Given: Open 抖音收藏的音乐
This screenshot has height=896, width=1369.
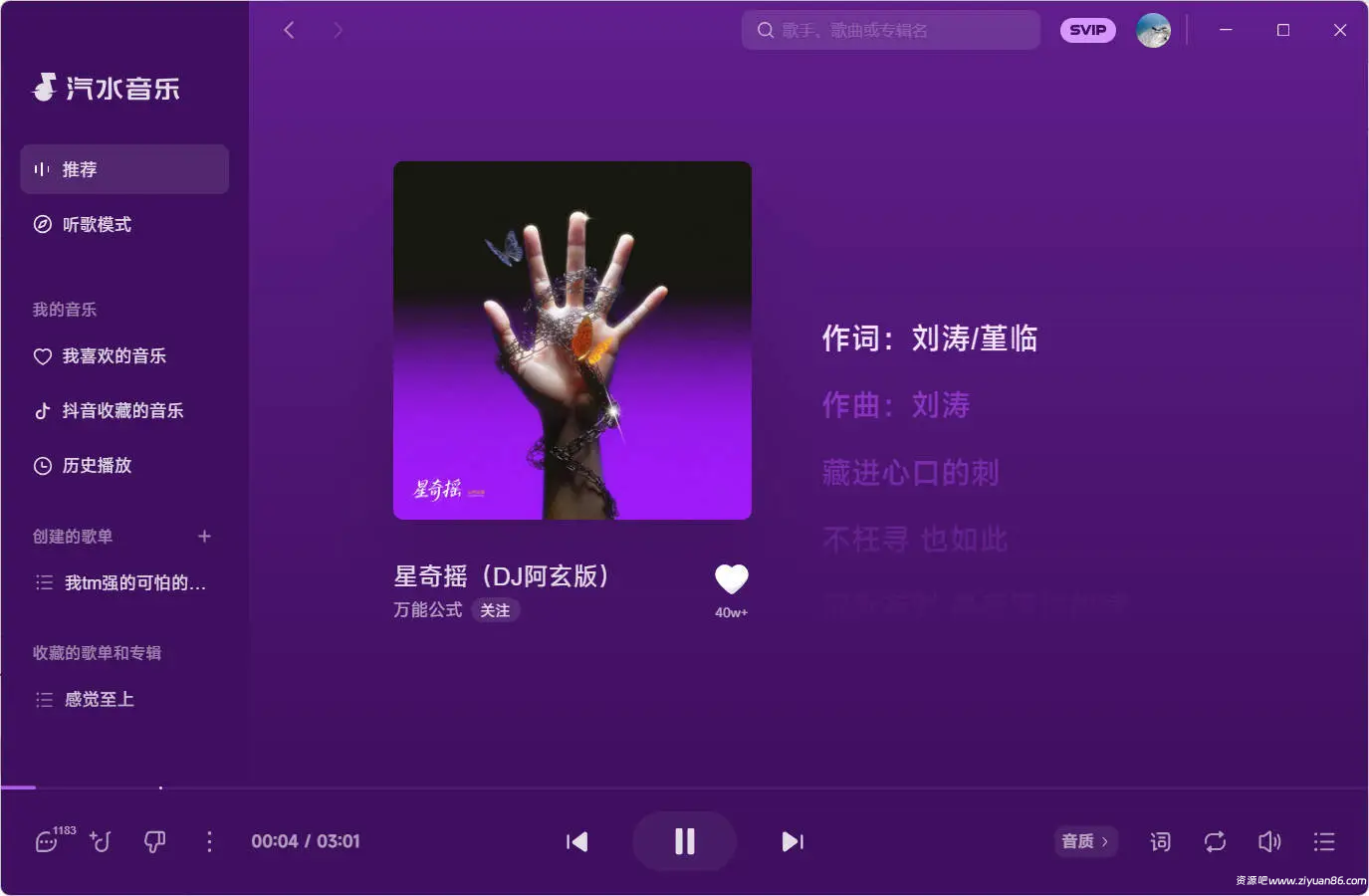Looking at the screenshot, I should (122, 411).
